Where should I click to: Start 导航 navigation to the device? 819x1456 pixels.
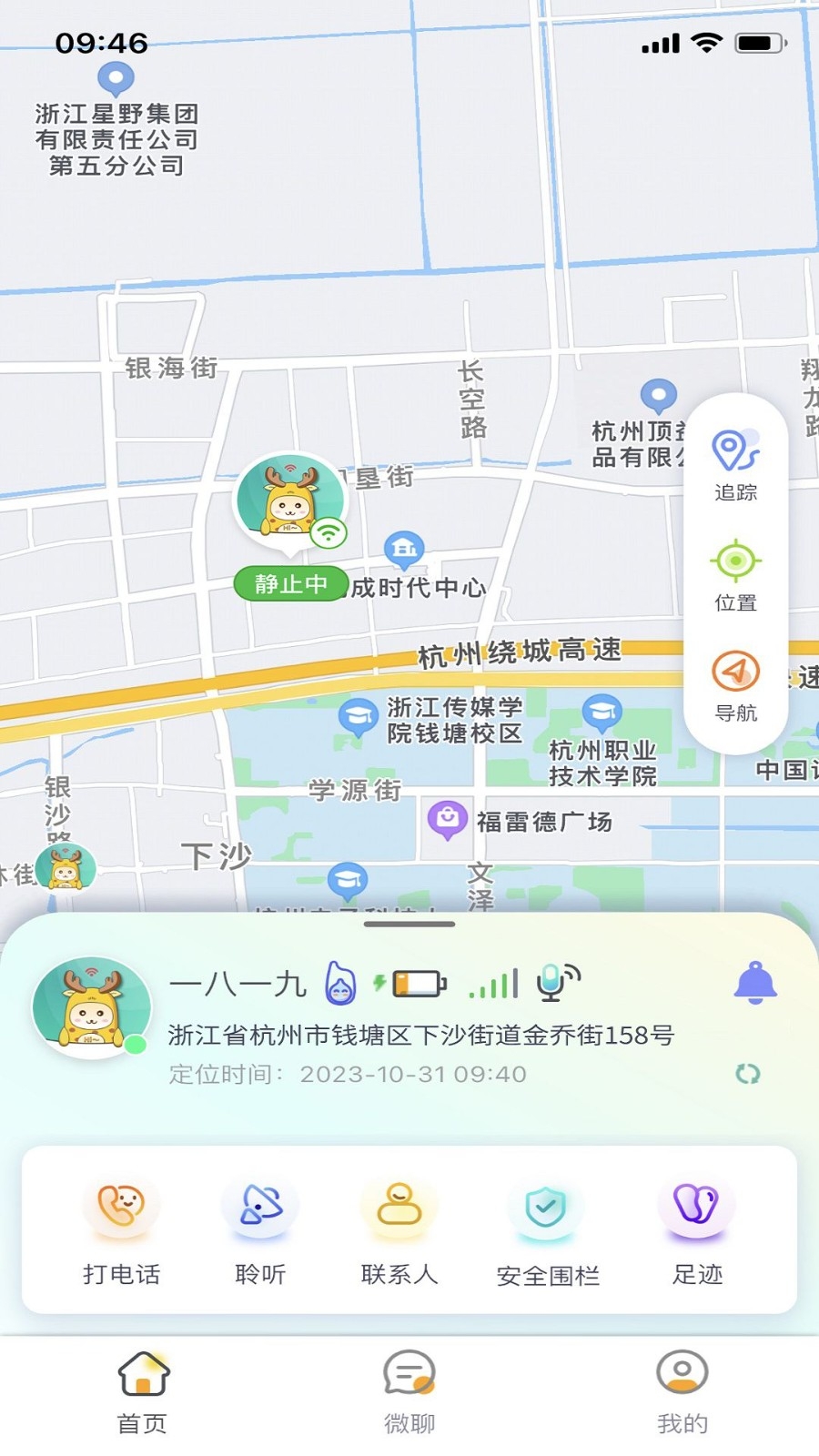click(735, 684)
